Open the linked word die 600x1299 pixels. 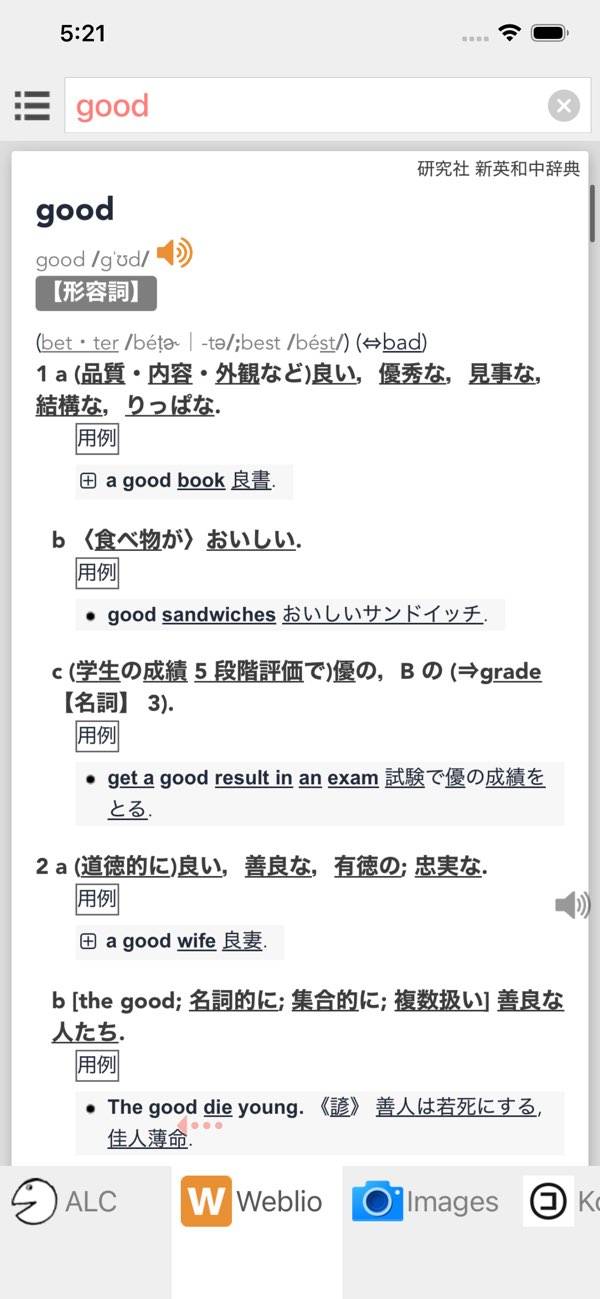[217, 1107]
